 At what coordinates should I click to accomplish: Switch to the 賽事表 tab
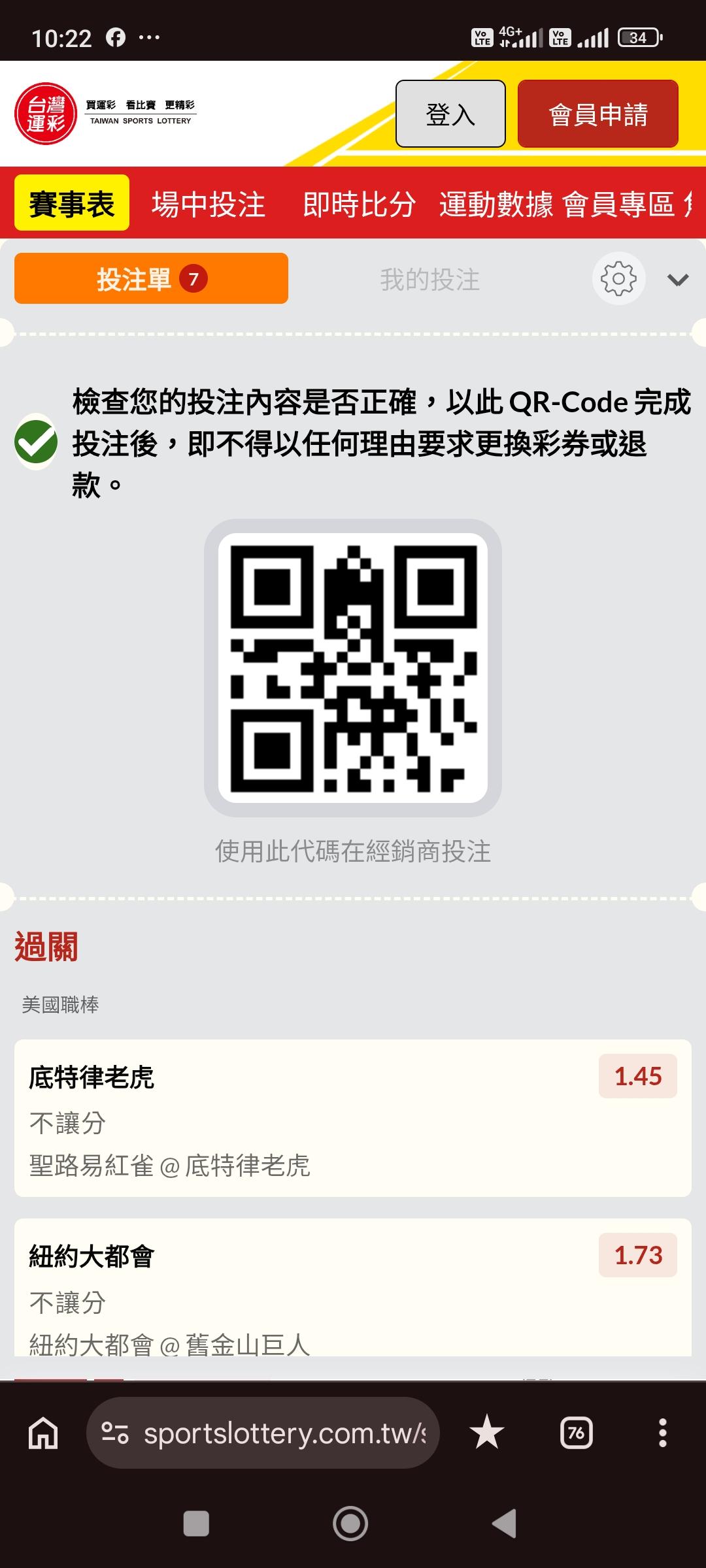[x=72, y=203]
